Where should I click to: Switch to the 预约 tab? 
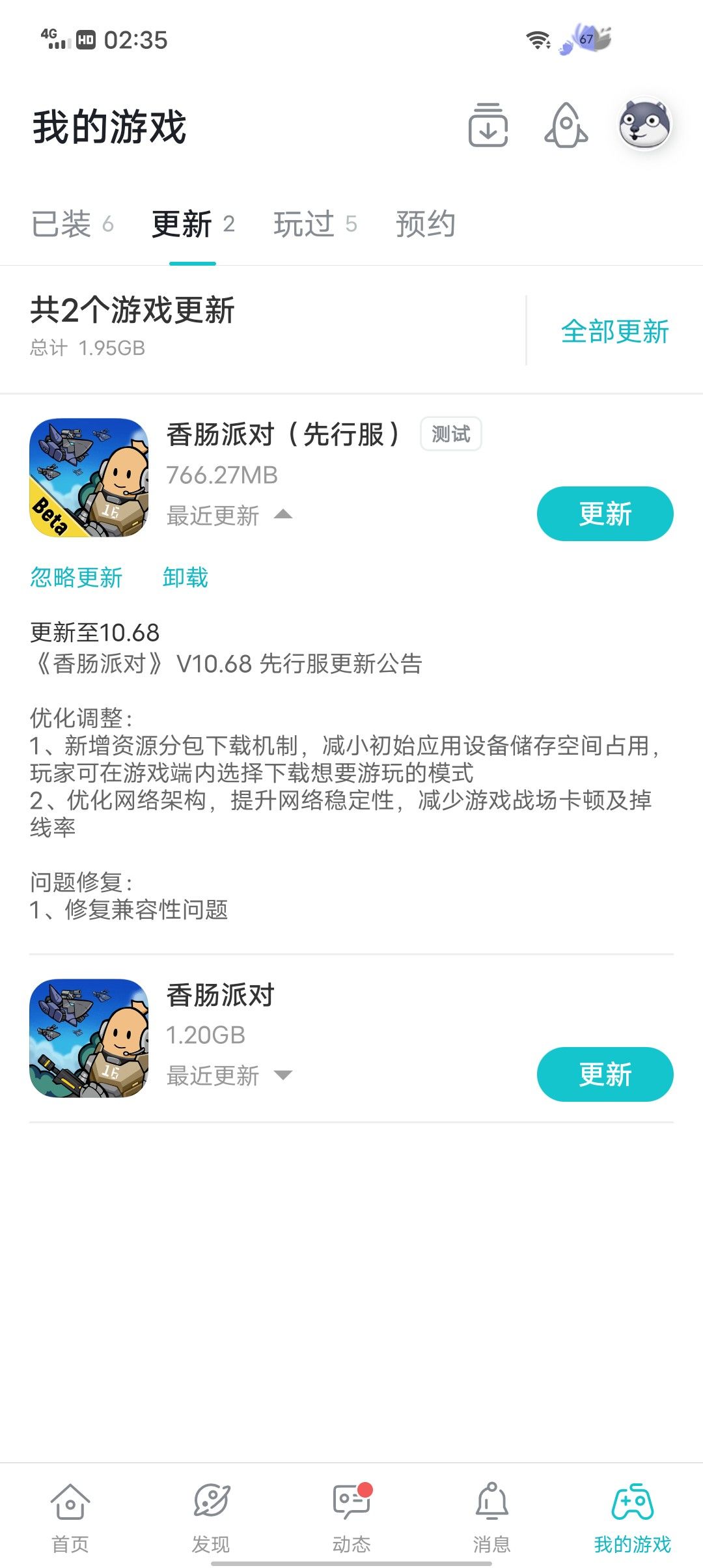click(x=425, y=224)
